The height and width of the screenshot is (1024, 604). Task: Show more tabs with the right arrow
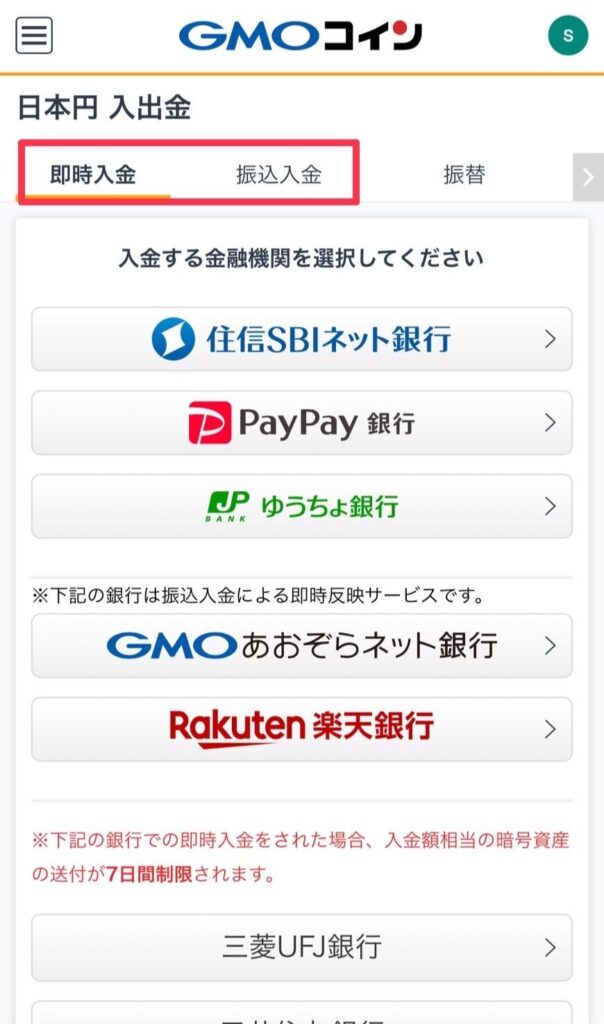(x=588, y=177)
